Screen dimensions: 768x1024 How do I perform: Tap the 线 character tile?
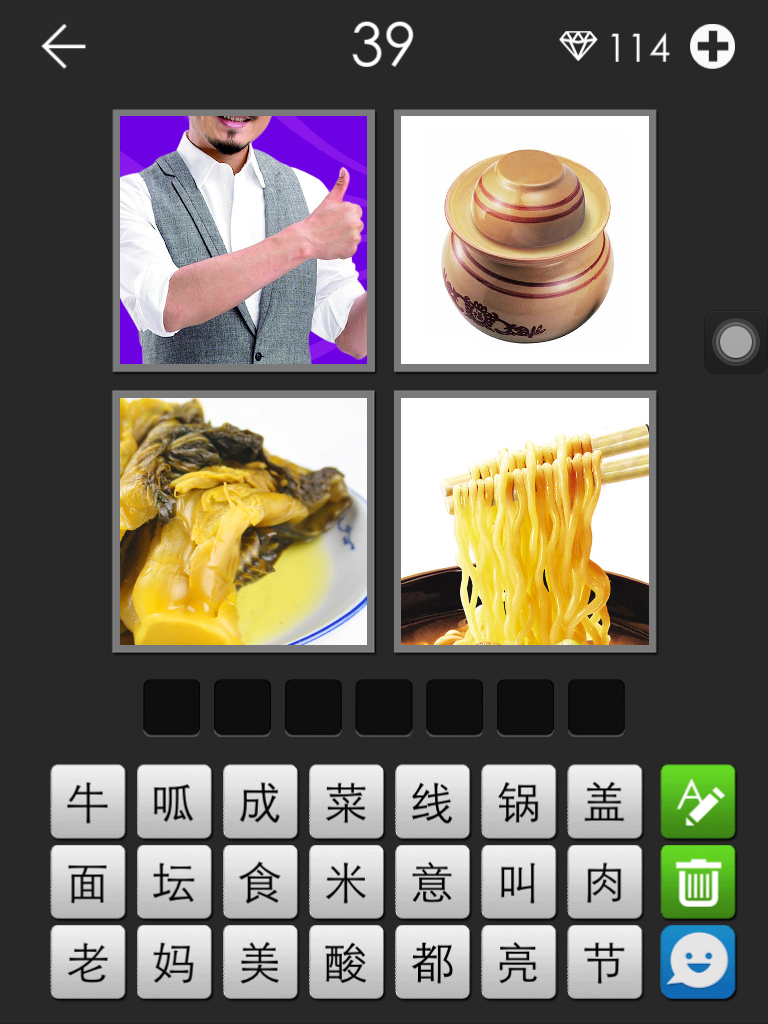coord(432,801)
